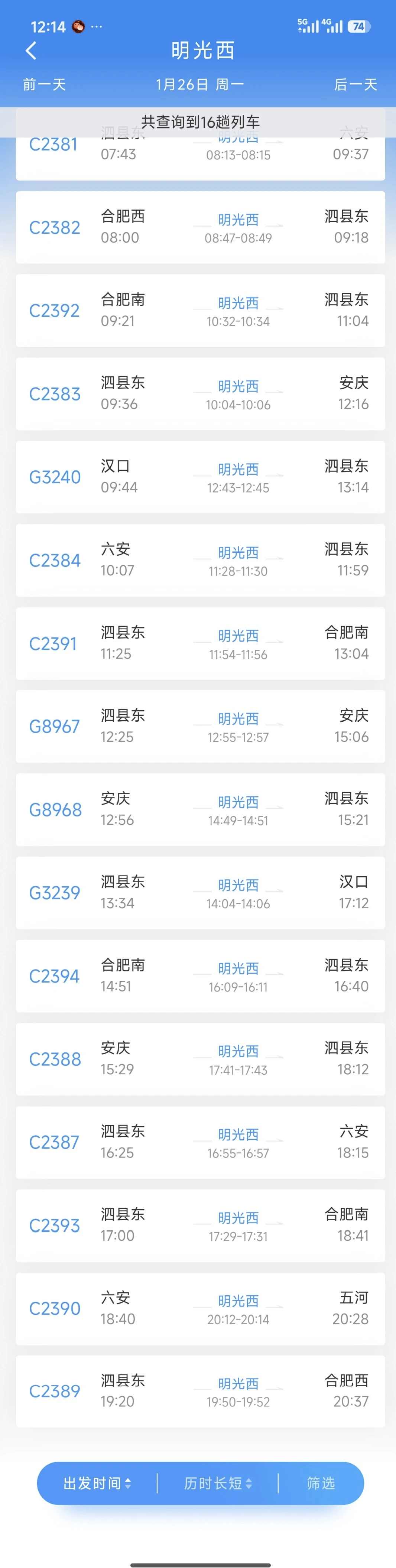The height and width of the screenshot is (1568, 396).
Task: Sort trains by departure time (出发时间)
Action: [97, 1483]
